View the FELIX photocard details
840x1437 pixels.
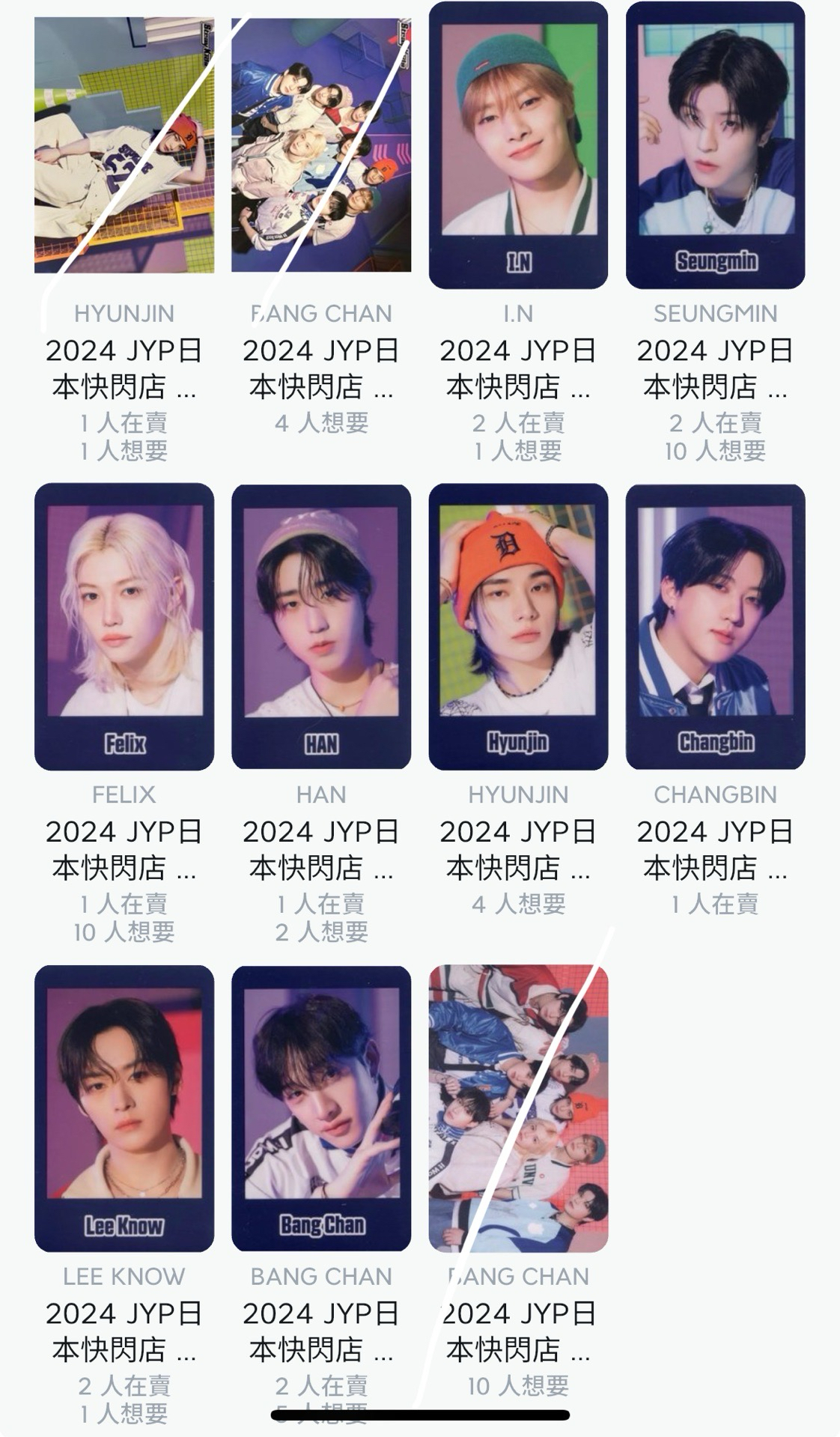pyautogui.click(x=124, y=626)
